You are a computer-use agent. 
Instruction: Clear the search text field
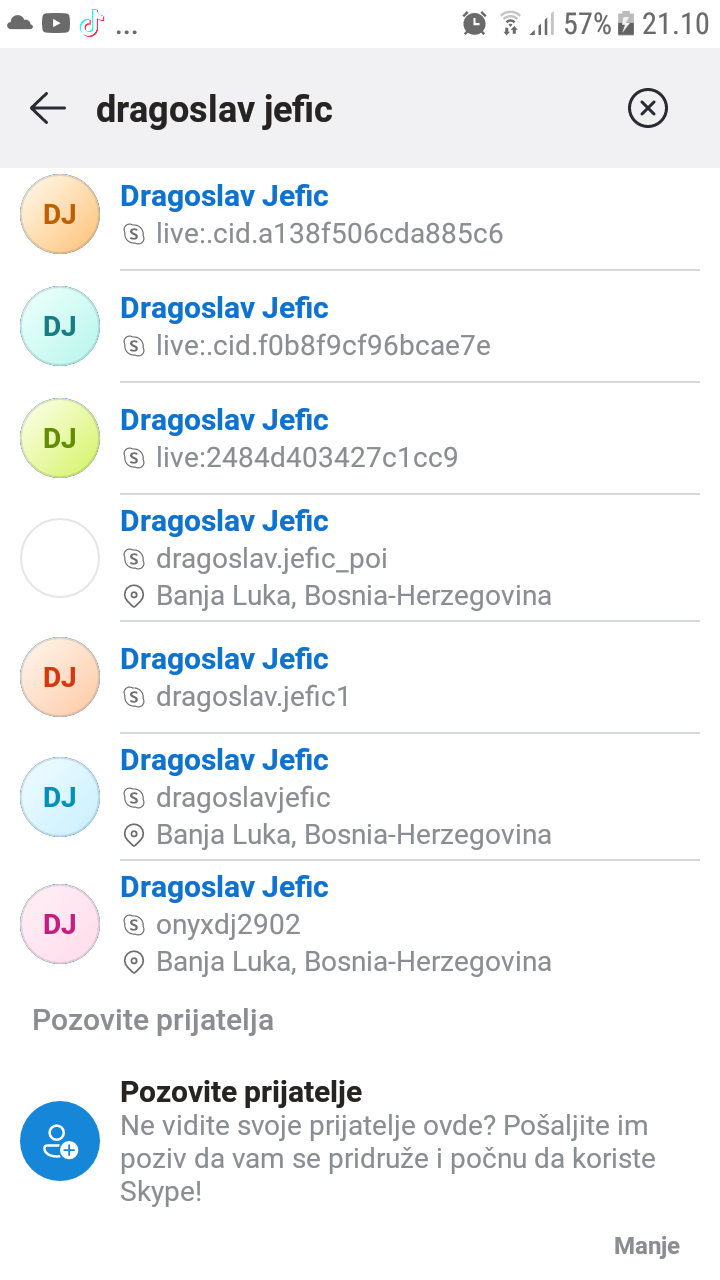click(x=647, y=108)
